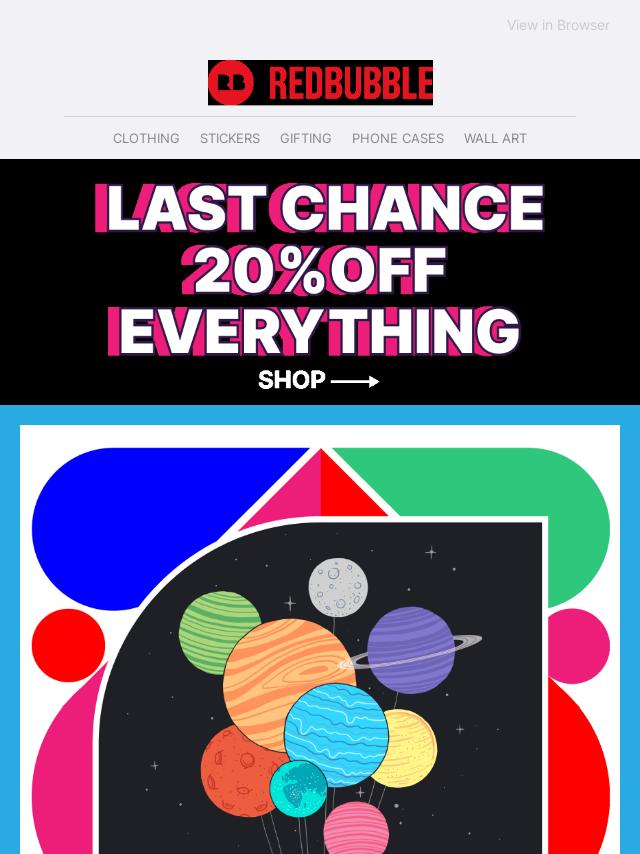
Task: Open the planet balloons artwork tile
Action: tap(320, 680)
